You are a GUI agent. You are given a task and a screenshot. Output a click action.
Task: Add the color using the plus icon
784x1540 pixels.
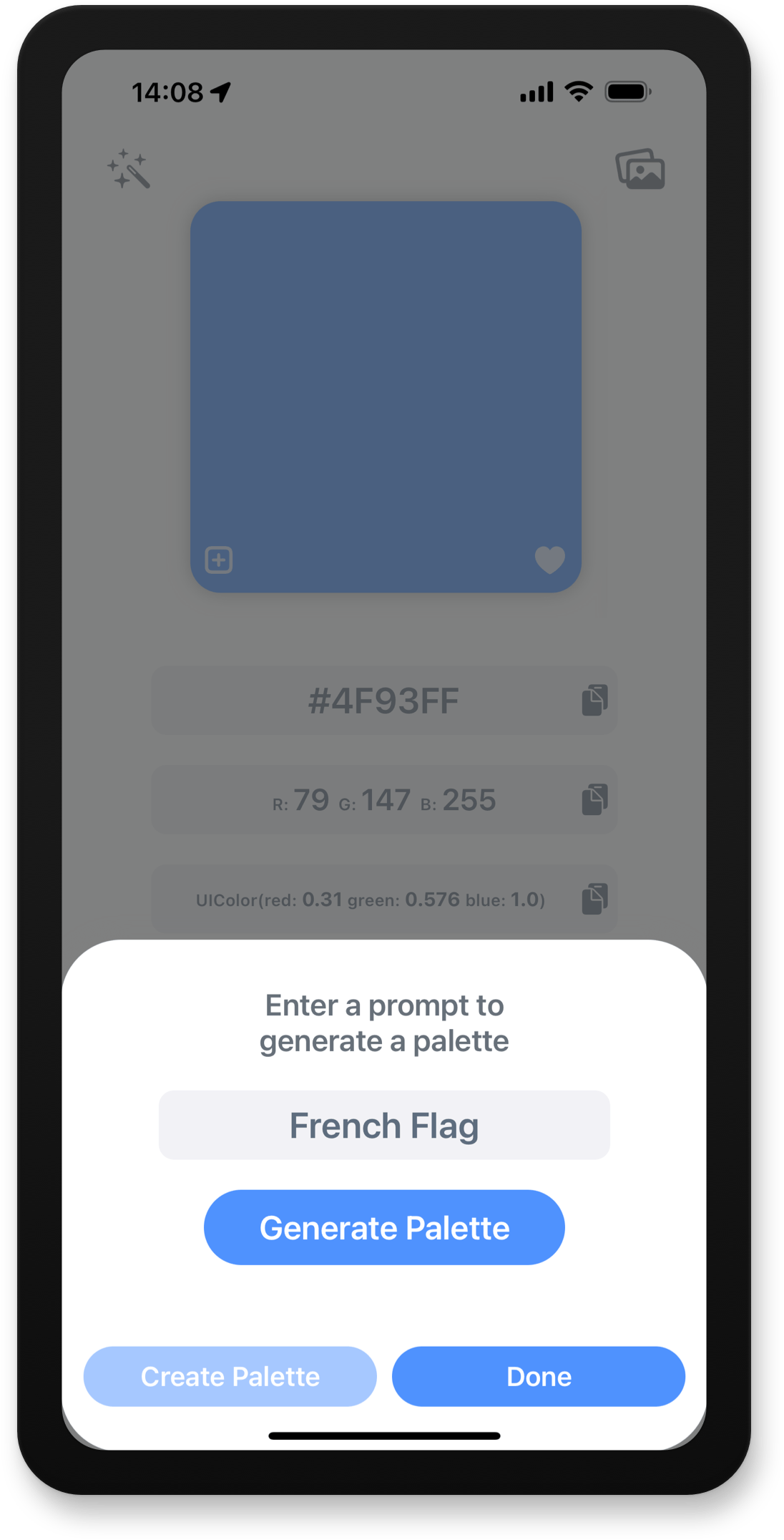pos(219,560)
